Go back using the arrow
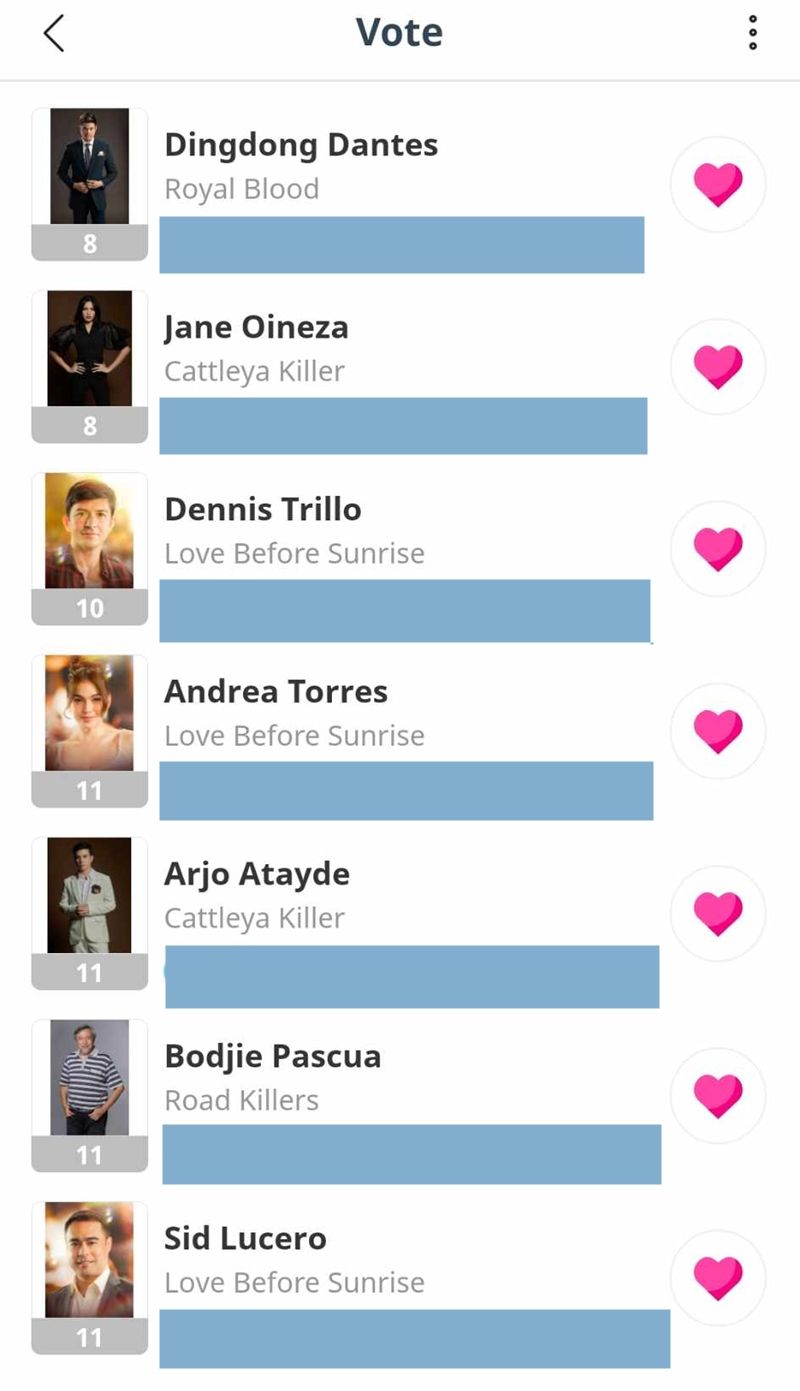Screen dimensions: 800x1391 click(x=54, y=34)
